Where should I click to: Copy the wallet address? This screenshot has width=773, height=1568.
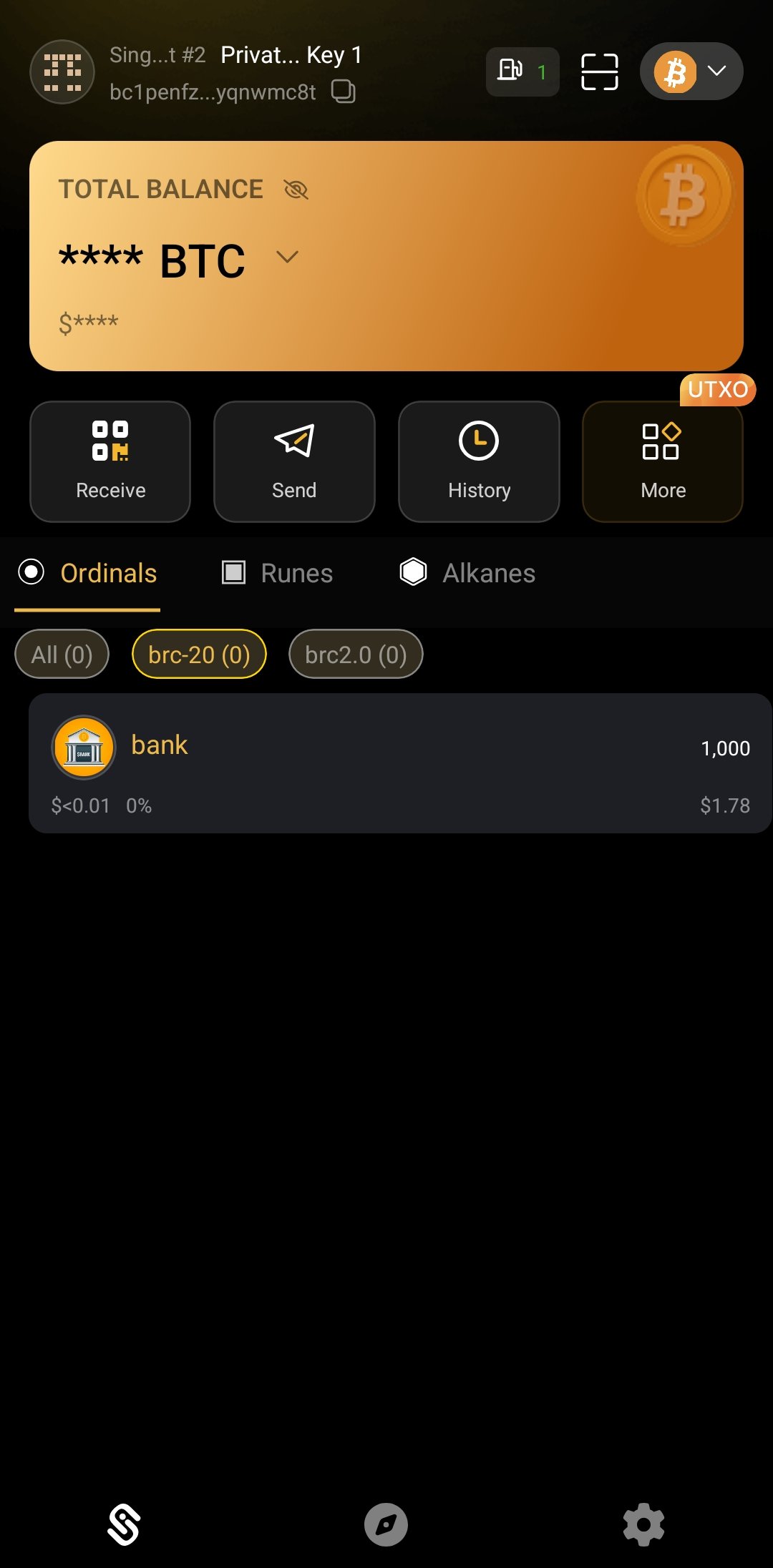click(343, 92)
